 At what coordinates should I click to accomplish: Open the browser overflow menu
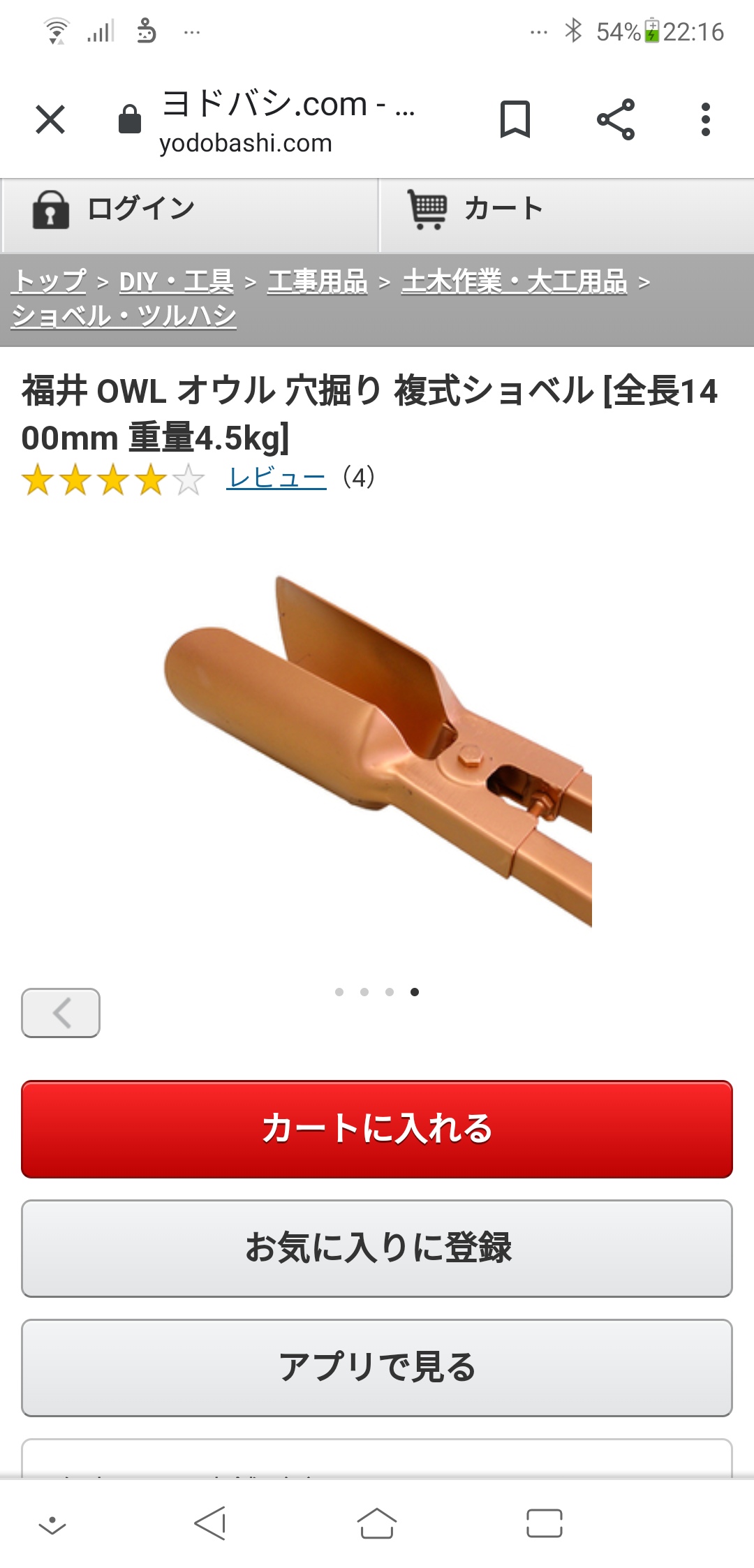[x=705, y=119]
